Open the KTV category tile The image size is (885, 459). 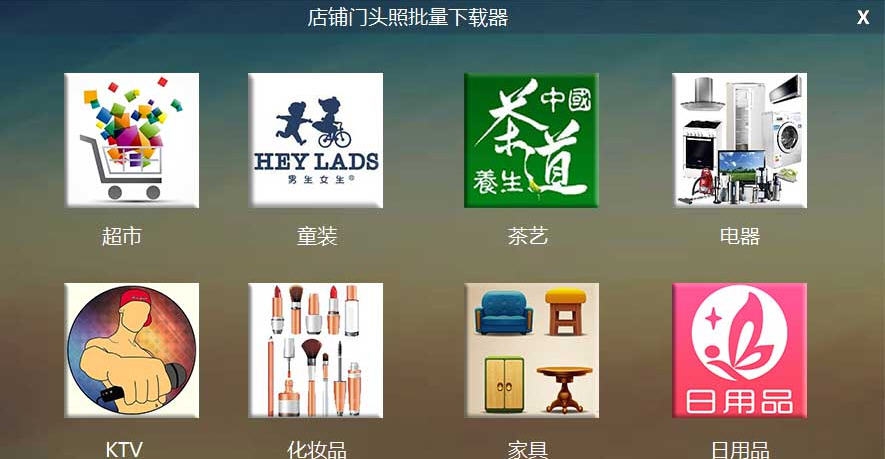(132, 350)
